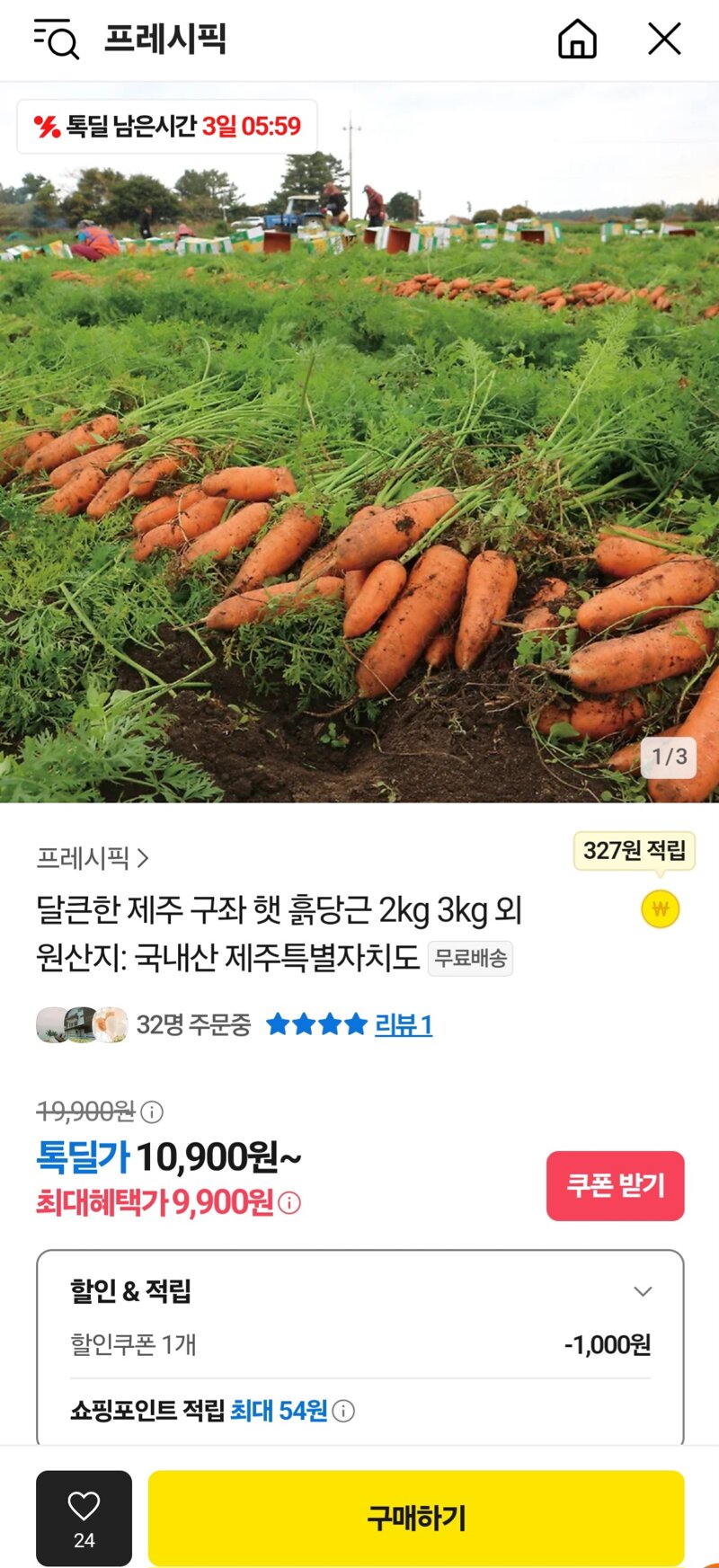Open the 프레시픽 store link
The image size is (719, 1568).
(x=93, y=858)
